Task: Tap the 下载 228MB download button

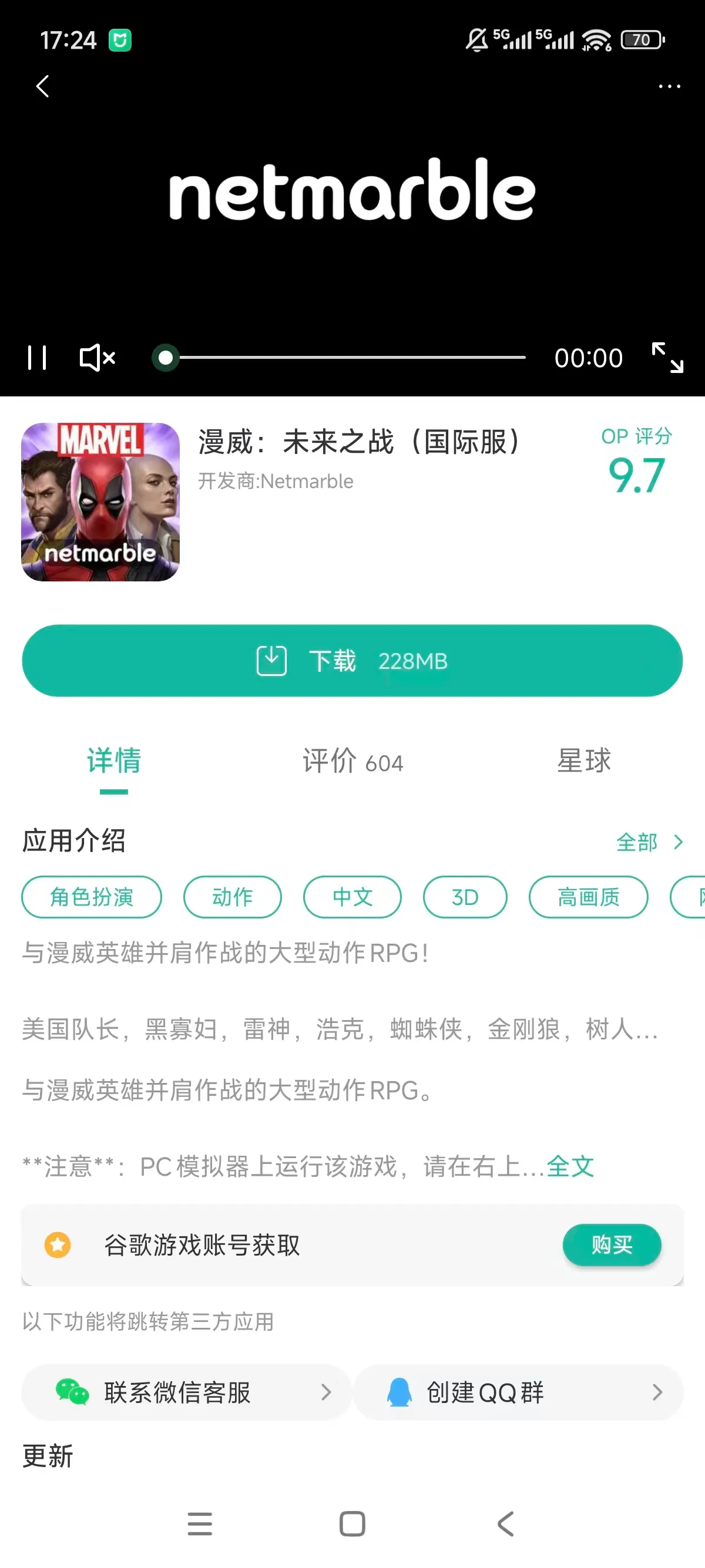Action: pyautogui.click(x=352, y=661)
